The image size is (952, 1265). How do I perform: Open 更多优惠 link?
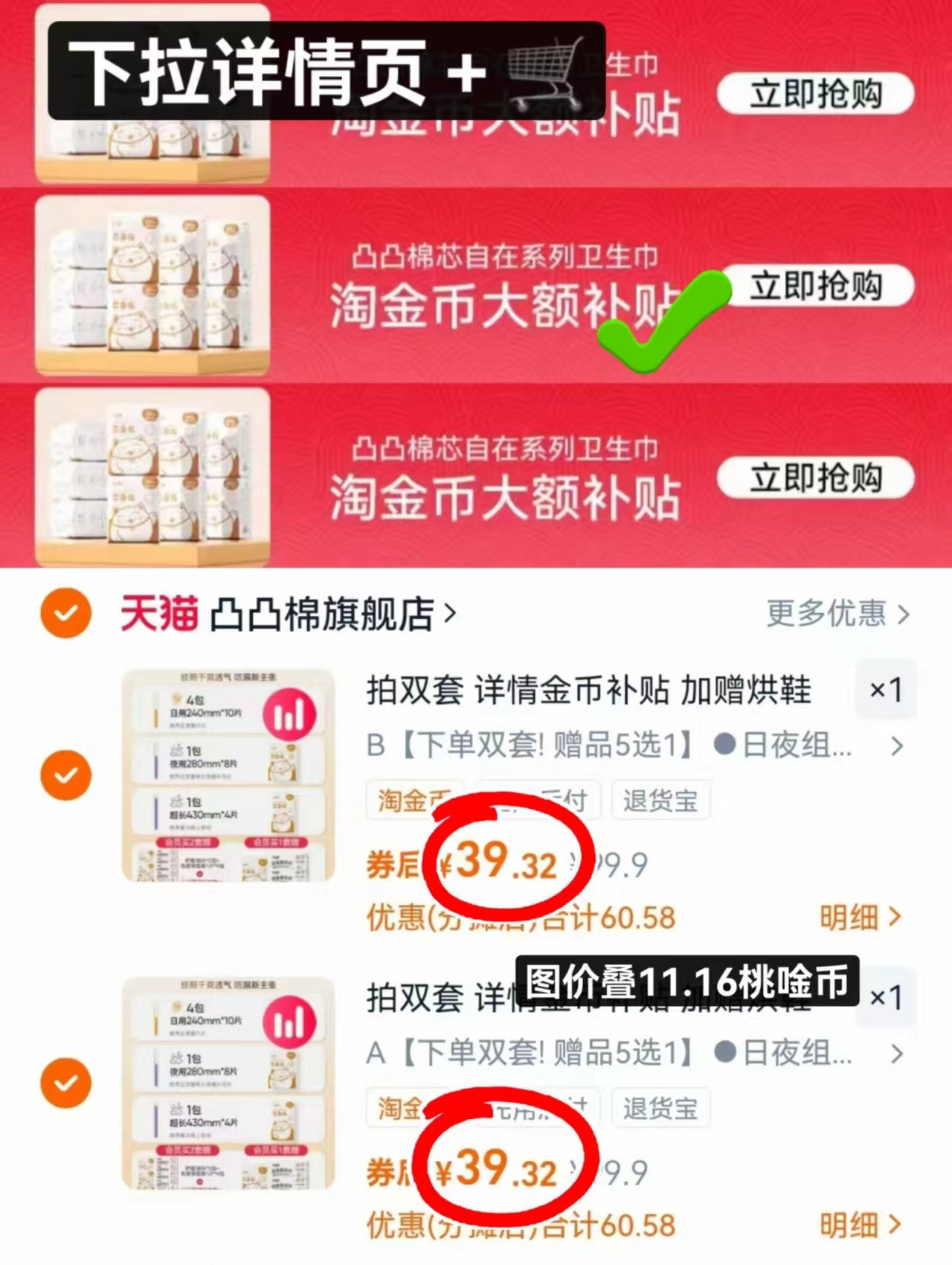[x=823, y=612]
